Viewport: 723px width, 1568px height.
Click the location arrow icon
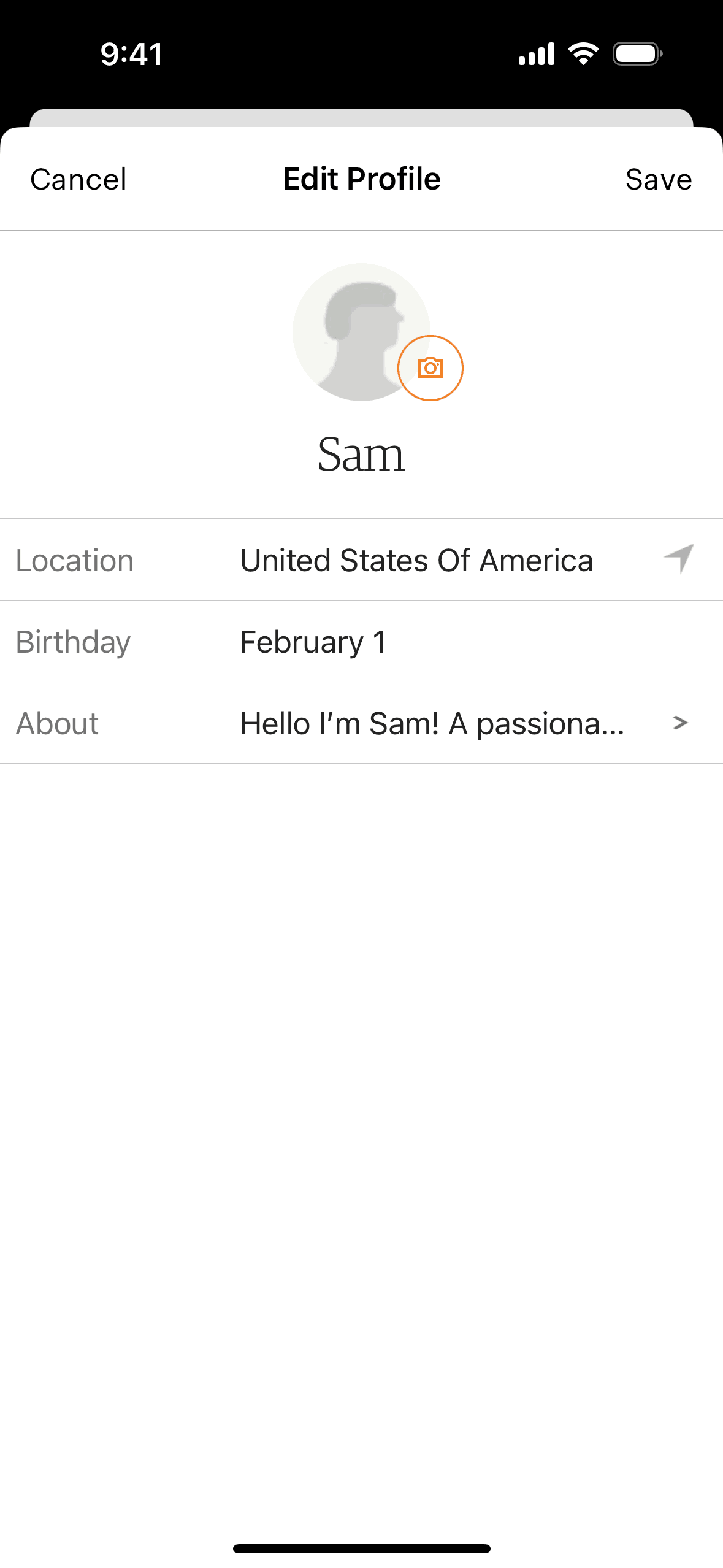coord(679,557)
